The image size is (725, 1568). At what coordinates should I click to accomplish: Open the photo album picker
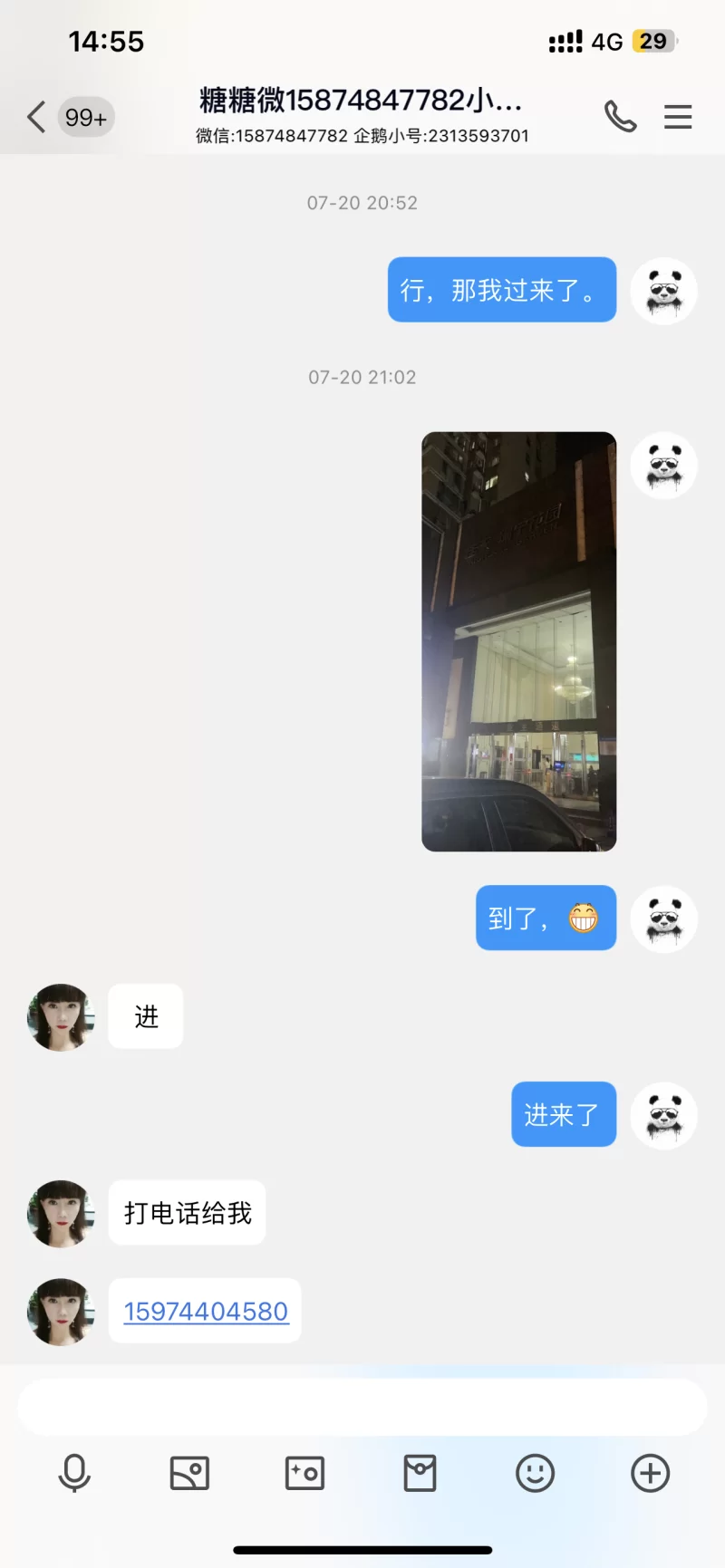[189, 1473]
